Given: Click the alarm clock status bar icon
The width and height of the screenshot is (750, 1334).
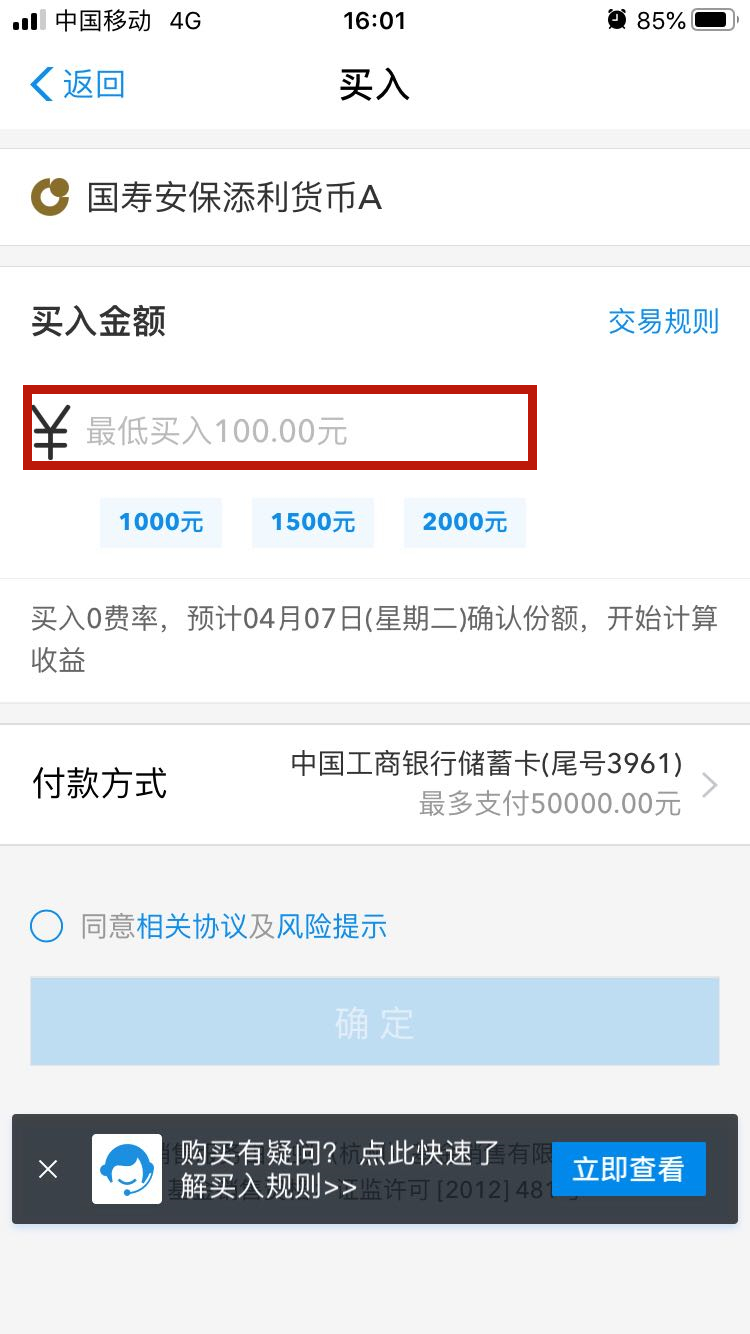Looking at the screenshot, I should coord(616,18).
